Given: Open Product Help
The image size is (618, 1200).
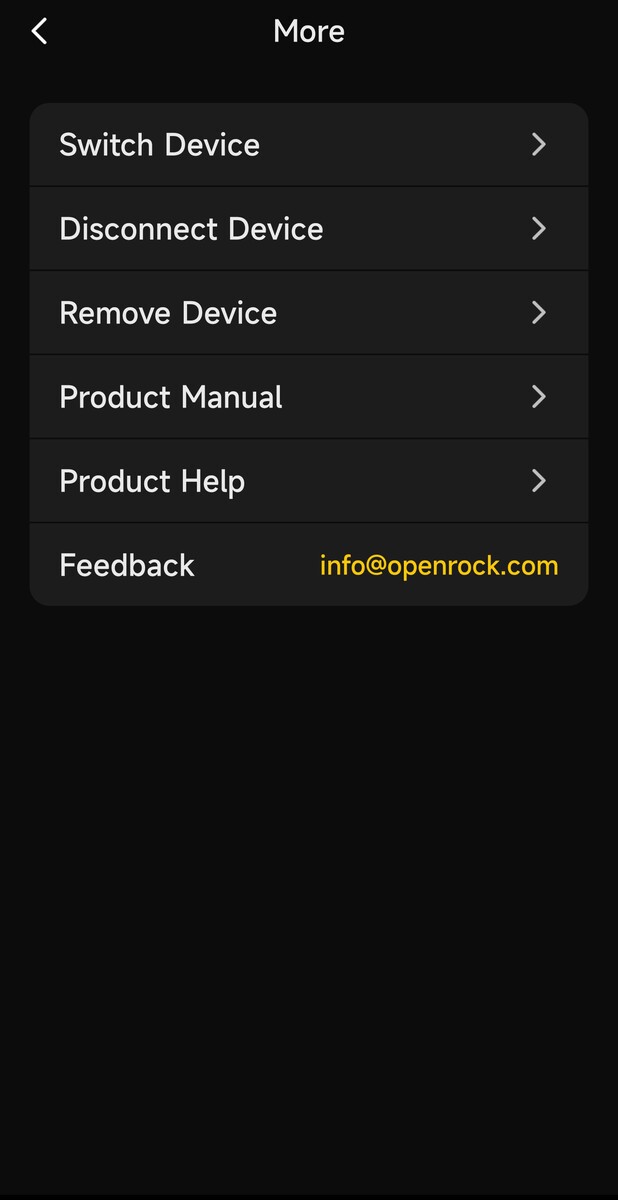Looking at the screenshot, I should click(308, 481).
